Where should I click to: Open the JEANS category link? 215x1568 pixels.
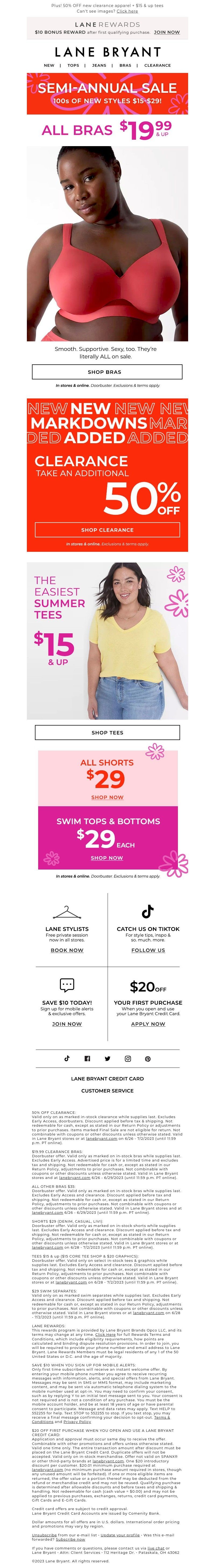click(x=99, y=65)
